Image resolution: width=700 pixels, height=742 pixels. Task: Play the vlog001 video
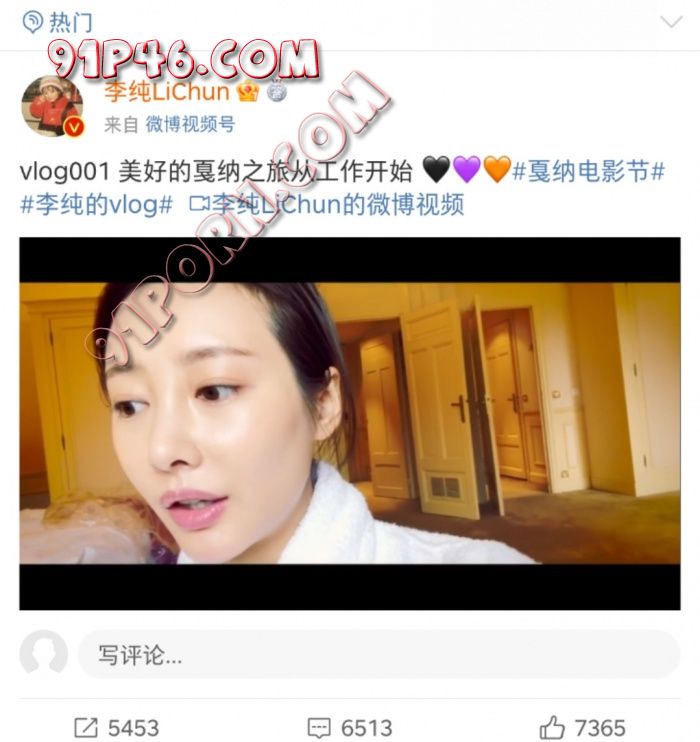pos(350,423)
